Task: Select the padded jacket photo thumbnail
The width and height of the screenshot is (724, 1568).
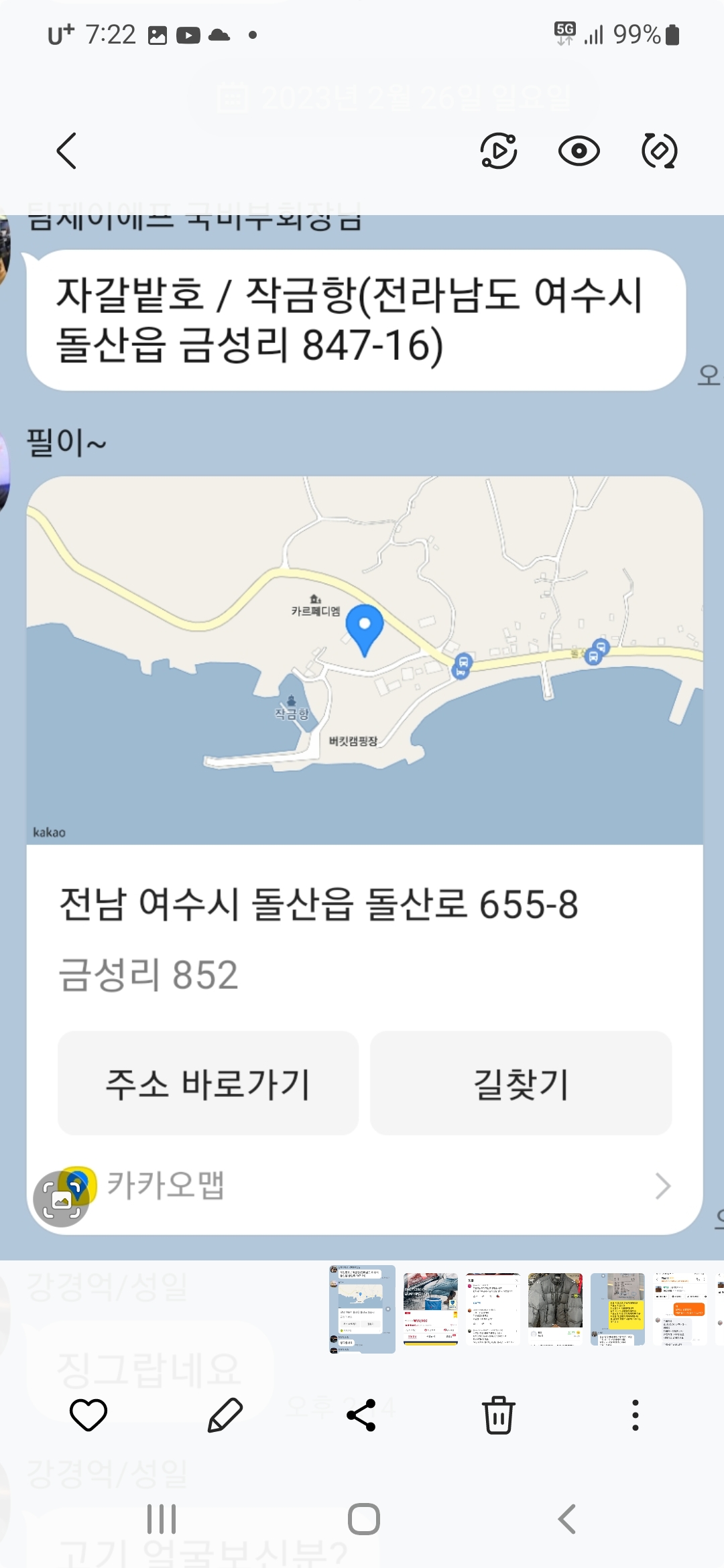Action: [x=555, y=1309]
